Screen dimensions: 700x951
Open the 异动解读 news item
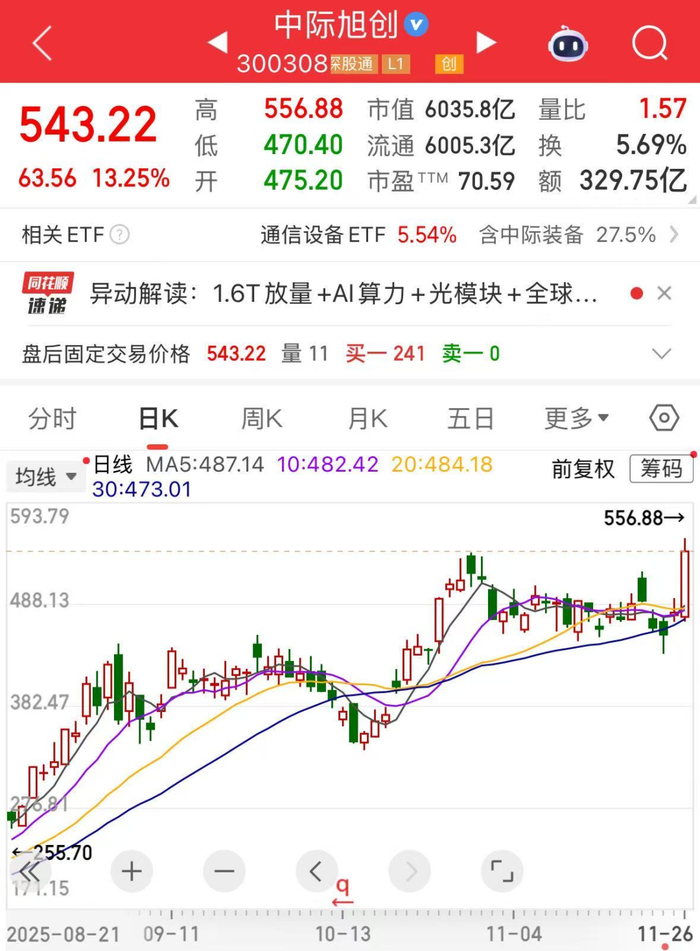pyautogui.click(x=345, y=294)
